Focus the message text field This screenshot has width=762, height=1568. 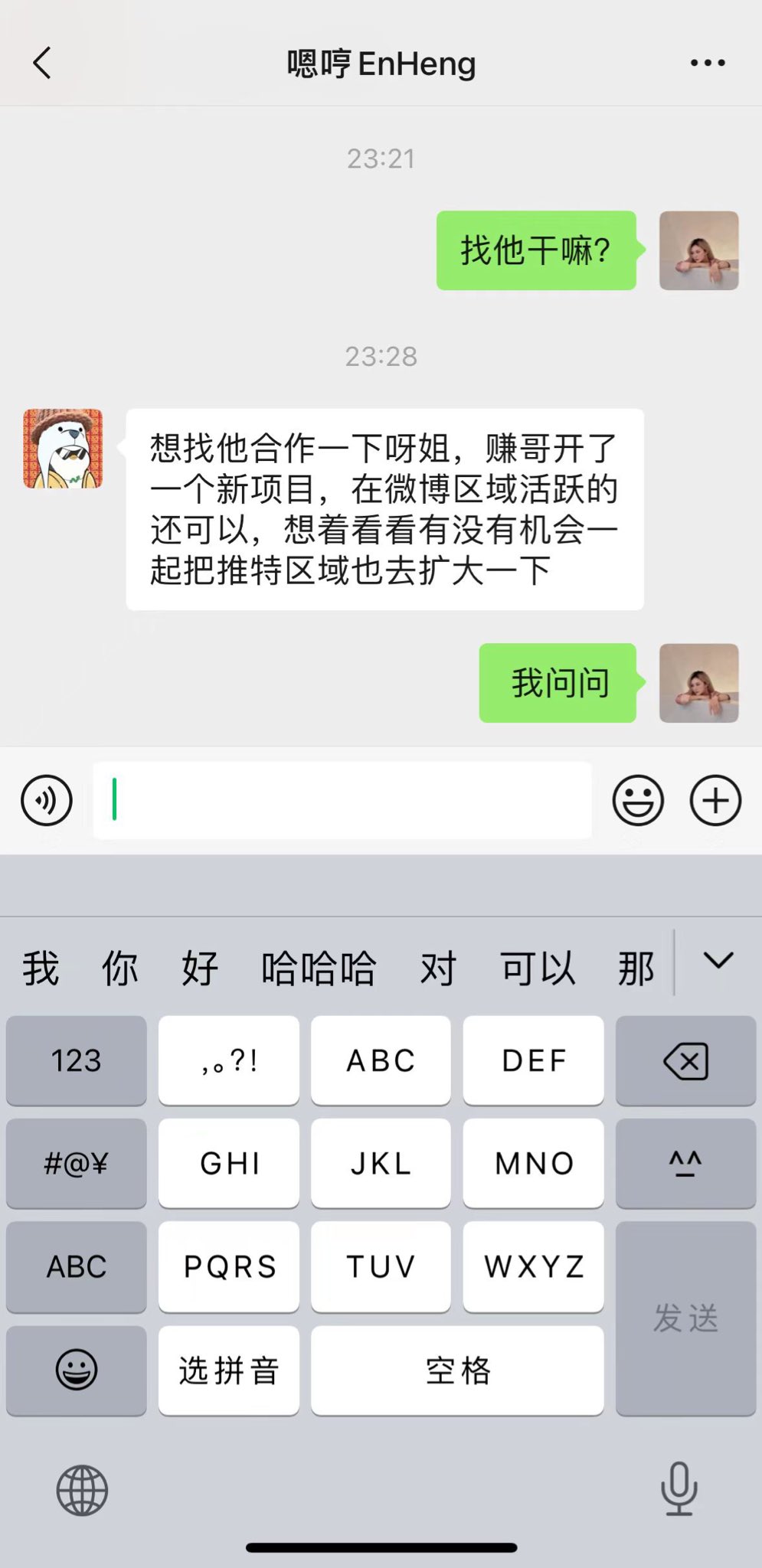[342, 801]
